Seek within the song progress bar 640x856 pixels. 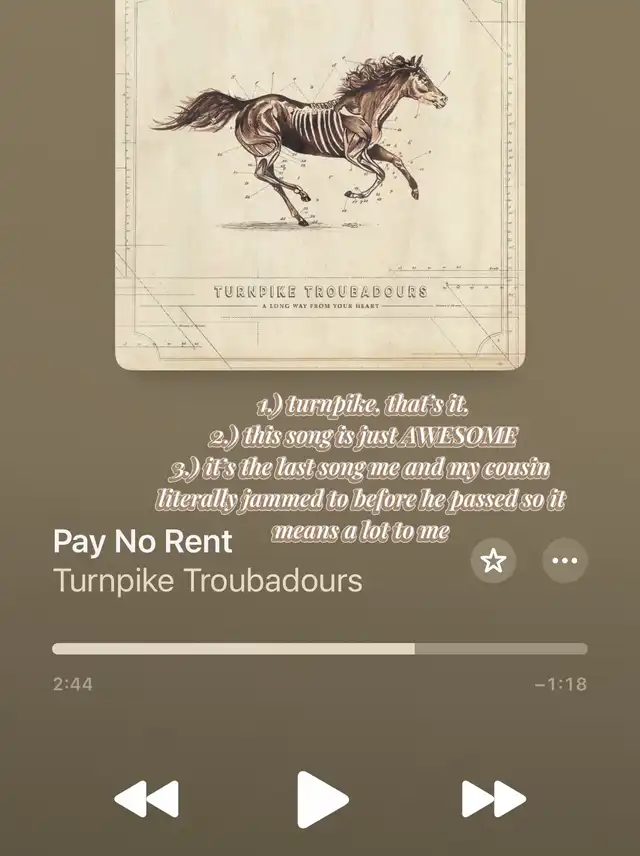coord(320,649)
